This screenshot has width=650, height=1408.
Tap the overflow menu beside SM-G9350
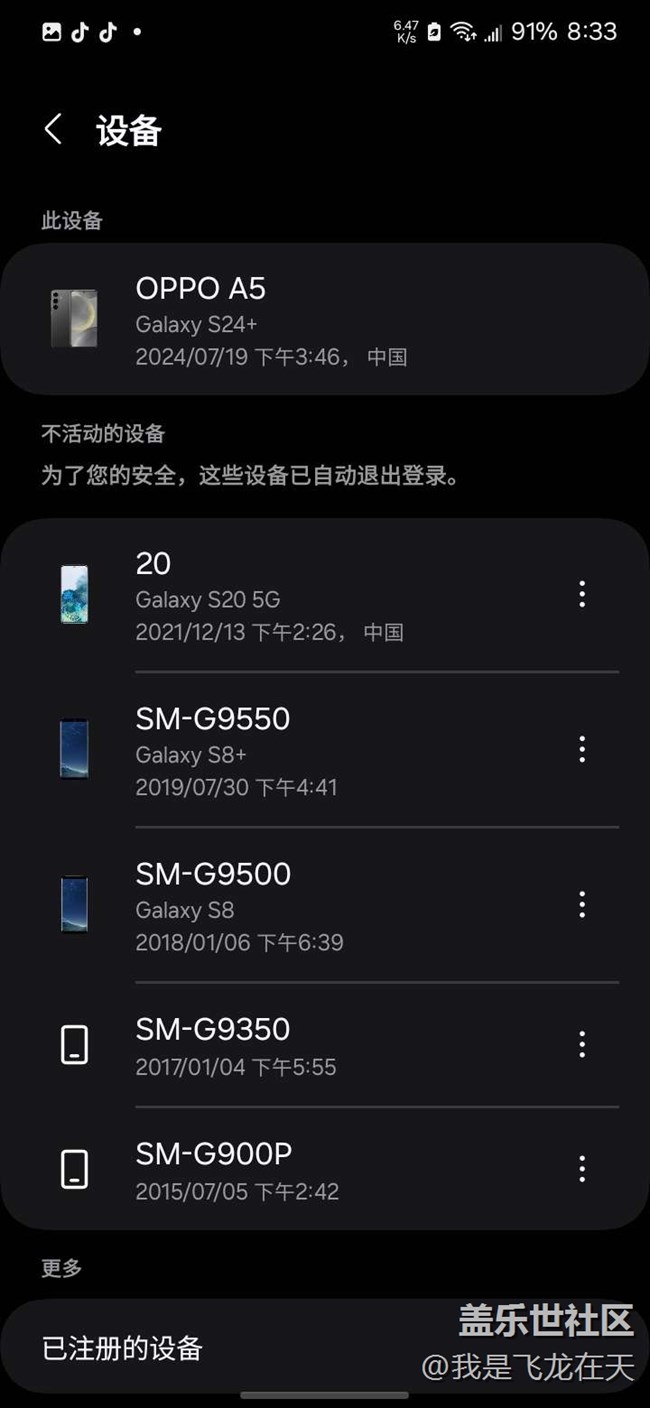[582, 1045]
